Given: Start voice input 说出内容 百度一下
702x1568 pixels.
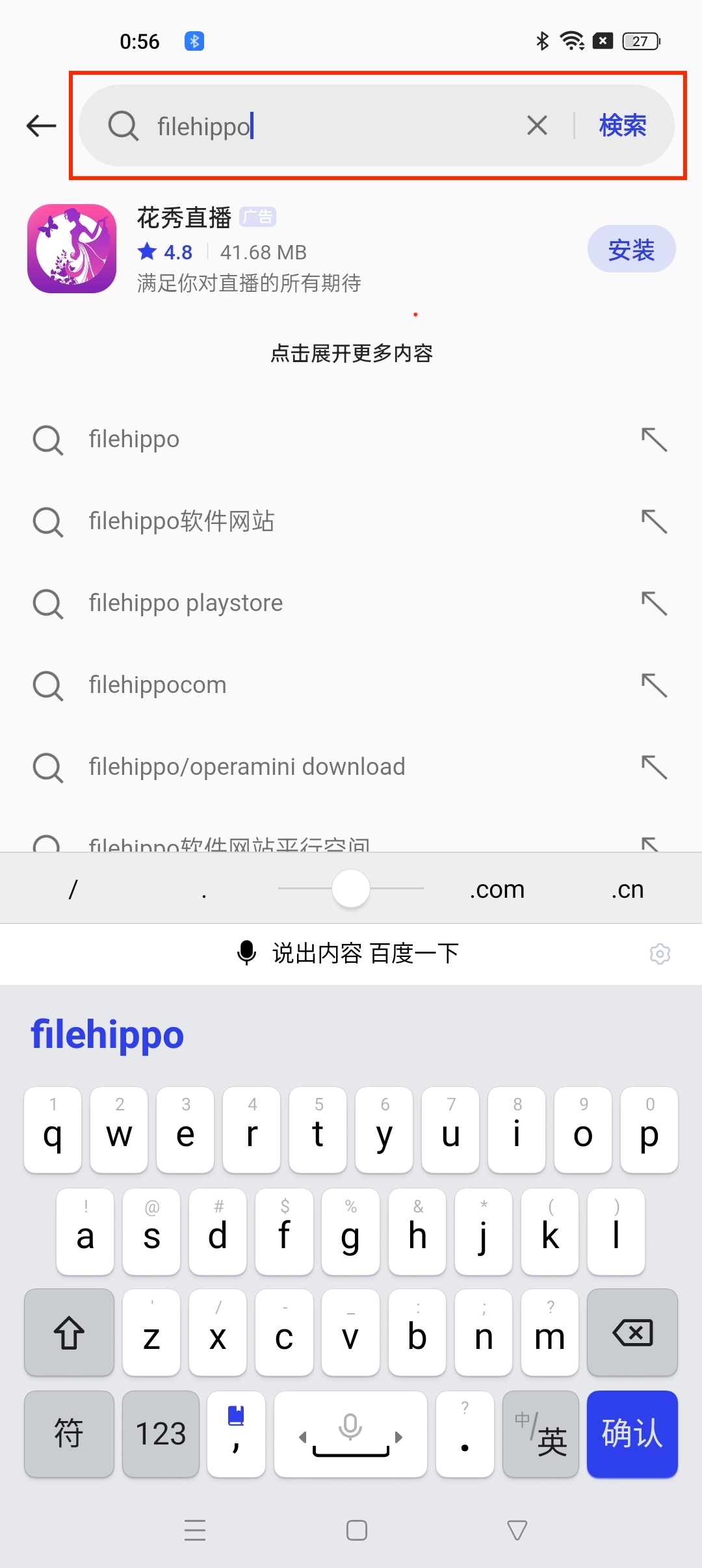Looking at the screenshot, I should click(348, 954).
